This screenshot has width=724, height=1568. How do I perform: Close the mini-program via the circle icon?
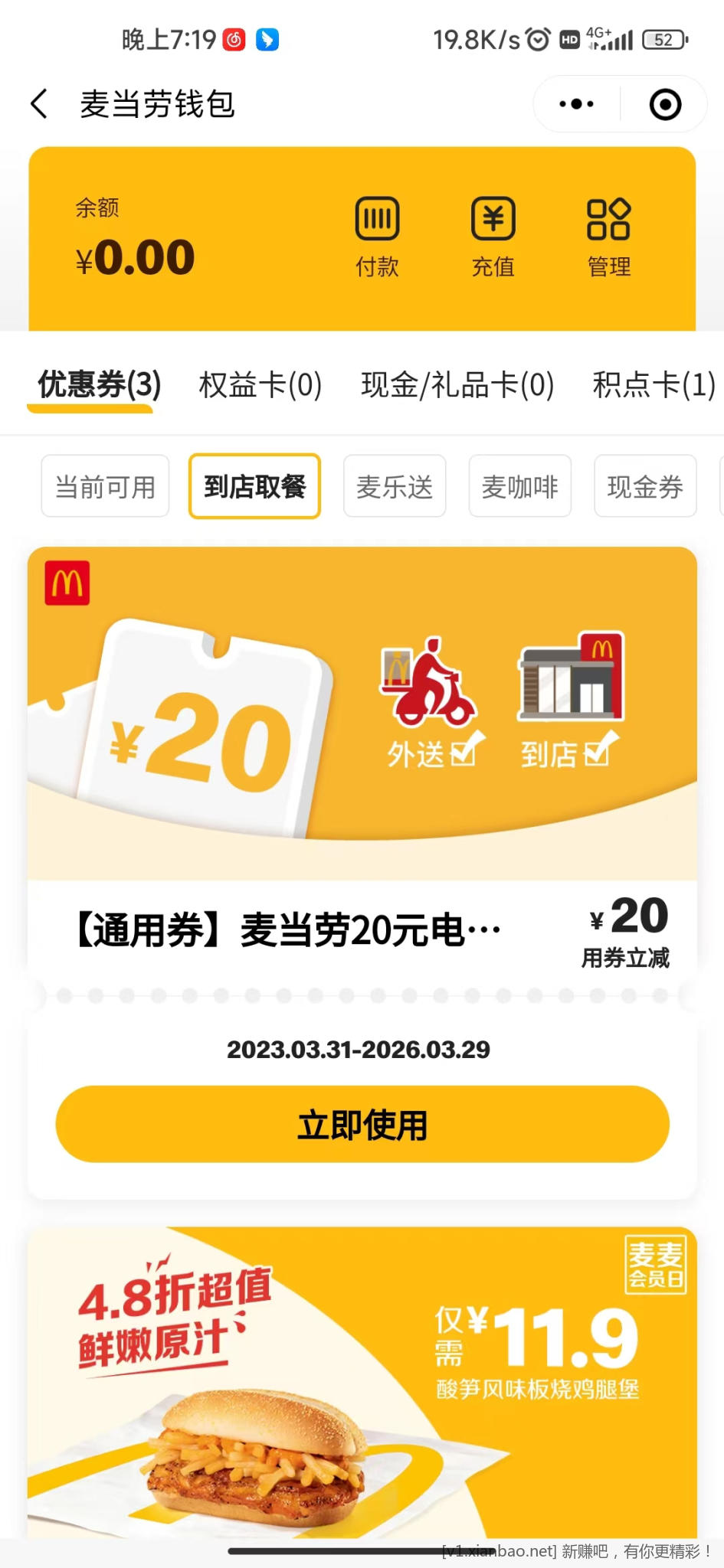click(664, 105)
